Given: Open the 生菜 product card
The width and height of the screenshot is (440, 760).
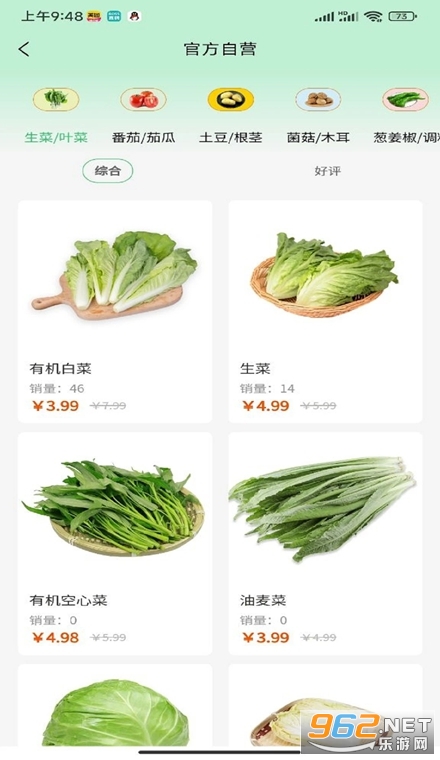Looking at the screenshot, I should pyautogui.click(x=325, y=312).
